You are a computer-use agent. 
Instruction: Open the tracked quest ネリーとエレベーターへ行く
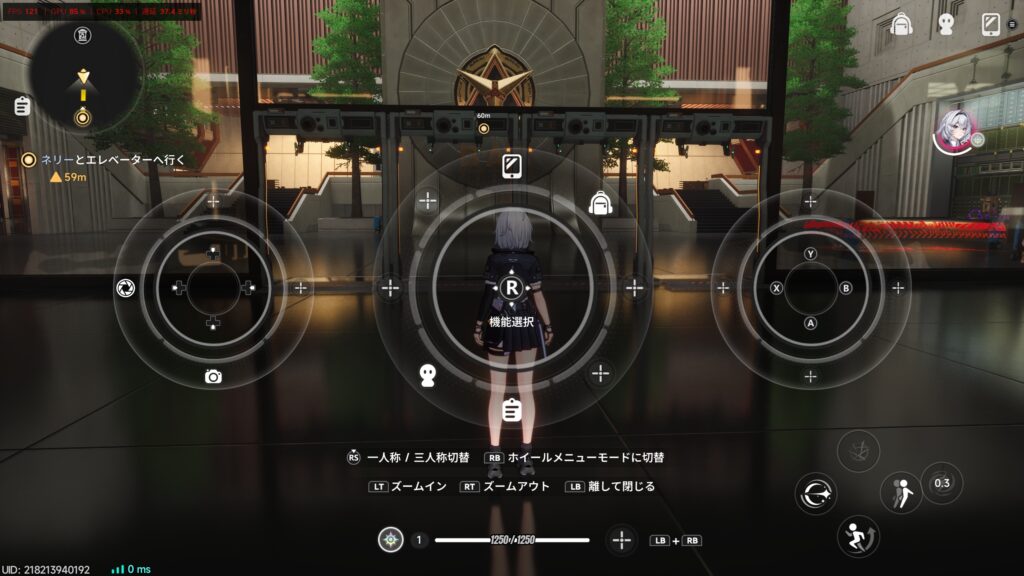[x=110, y=159]
